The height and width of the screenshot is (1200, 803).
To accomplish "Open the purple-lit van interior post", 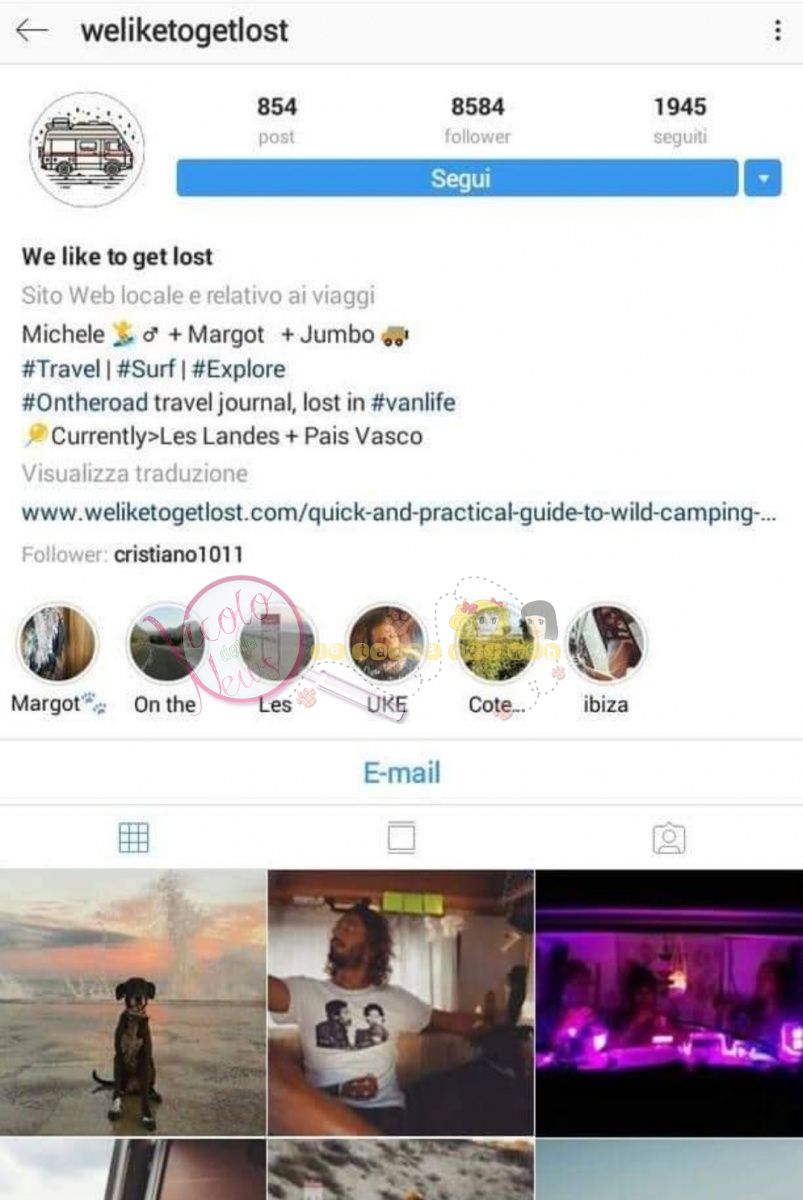I will 669,1002.
